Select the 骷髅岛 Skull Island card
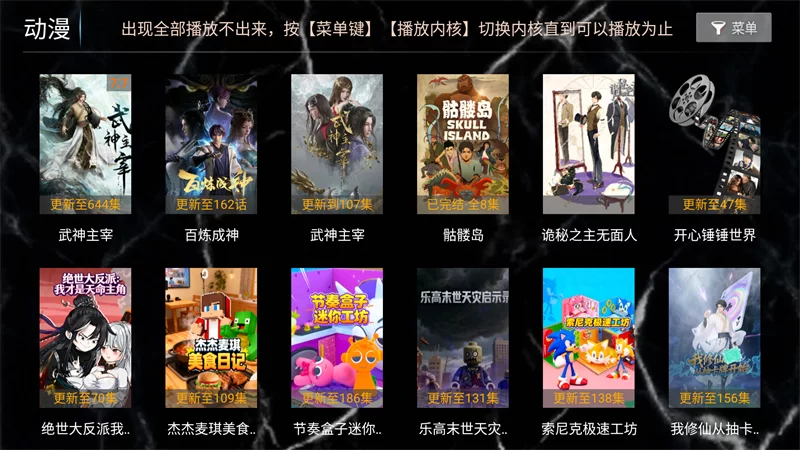Screen dimensions: 800x450 pos(463,144)
